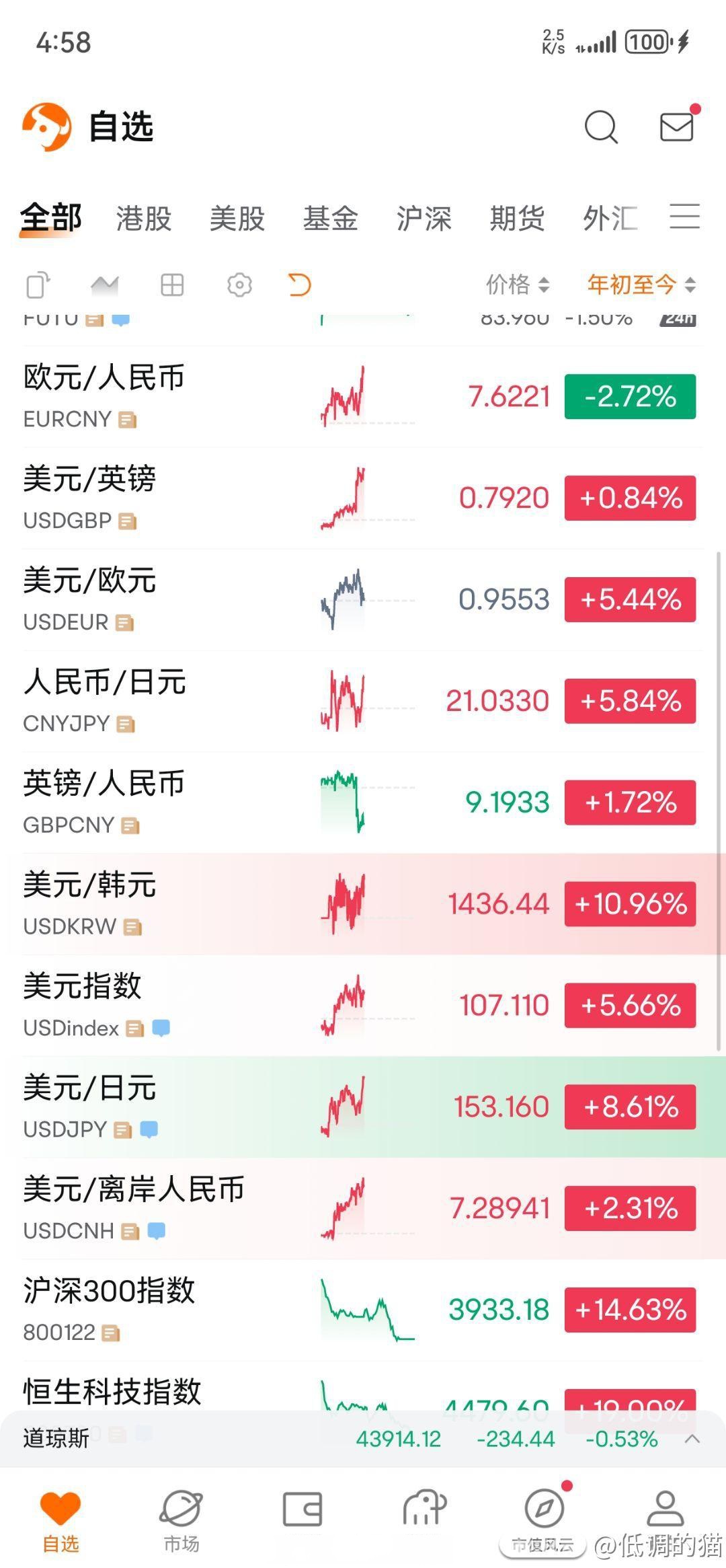
Task: Open the watchlist settings gear
Action: click(239, 285)
